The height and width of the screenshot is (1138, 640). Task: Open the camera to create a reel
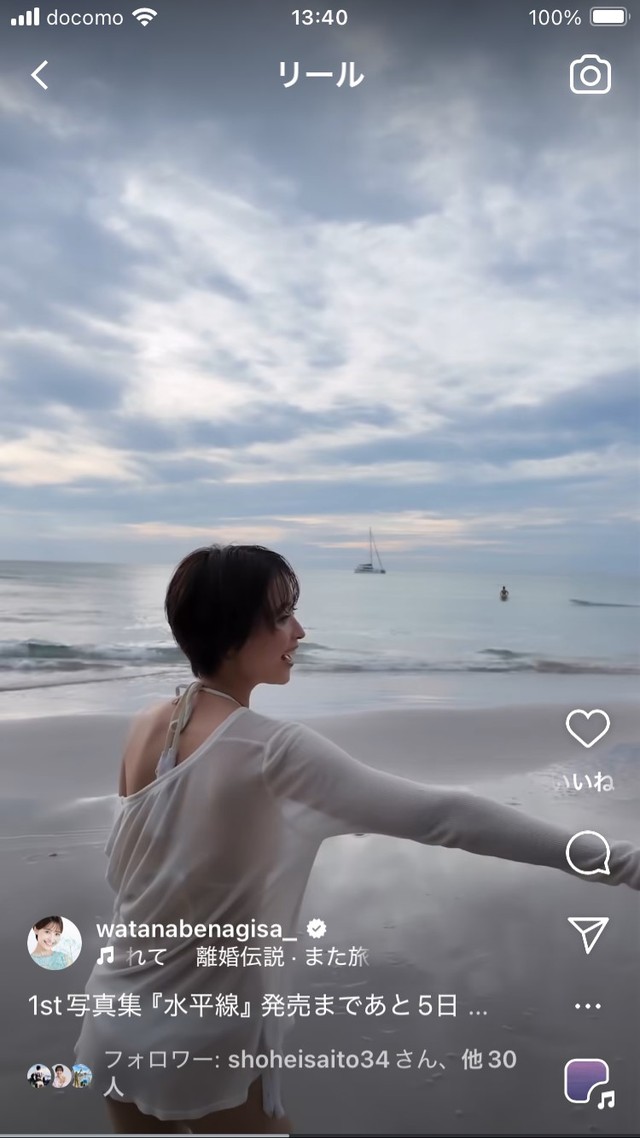pyautogui.click(x=590, y=75)
